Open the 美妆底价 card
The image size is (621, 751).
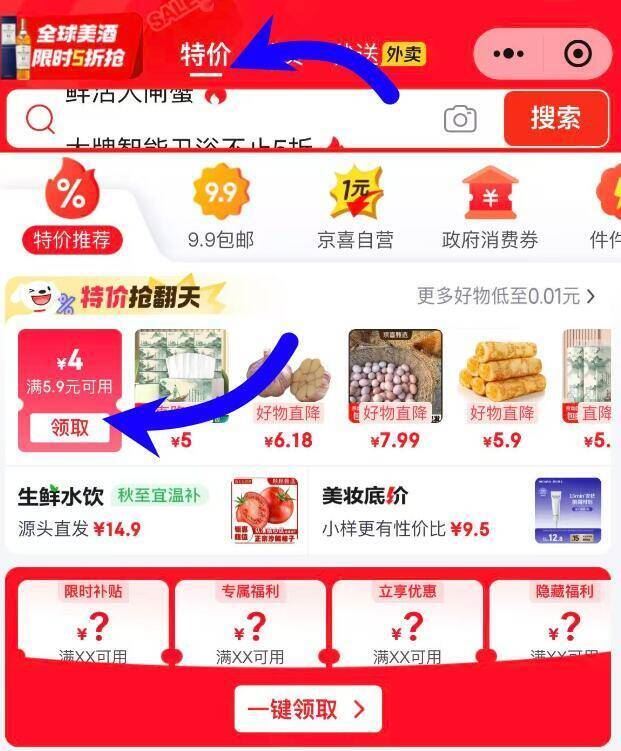coord(460,511)
